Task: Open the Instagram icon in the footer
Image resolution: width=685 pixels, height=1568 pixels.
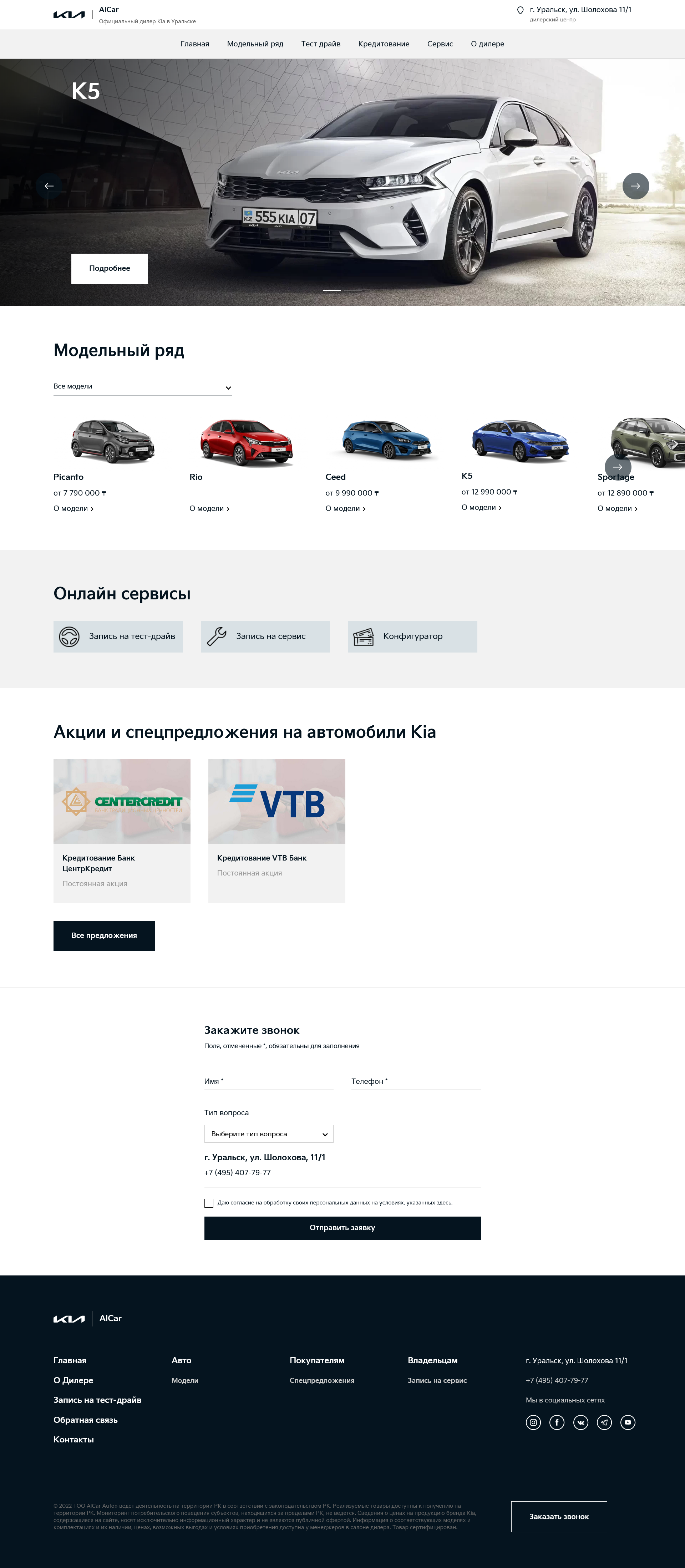Action: 533,1422
